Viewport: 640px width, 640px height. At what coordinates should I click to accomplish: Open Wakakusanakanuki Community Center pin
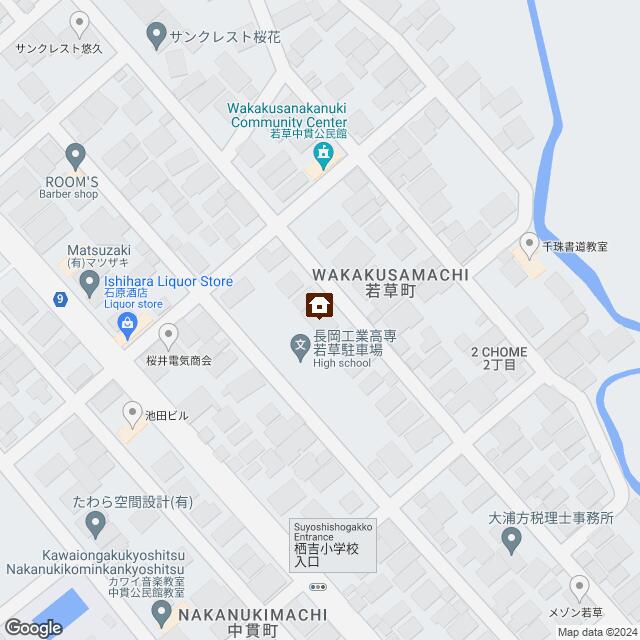tap(323, 153)
